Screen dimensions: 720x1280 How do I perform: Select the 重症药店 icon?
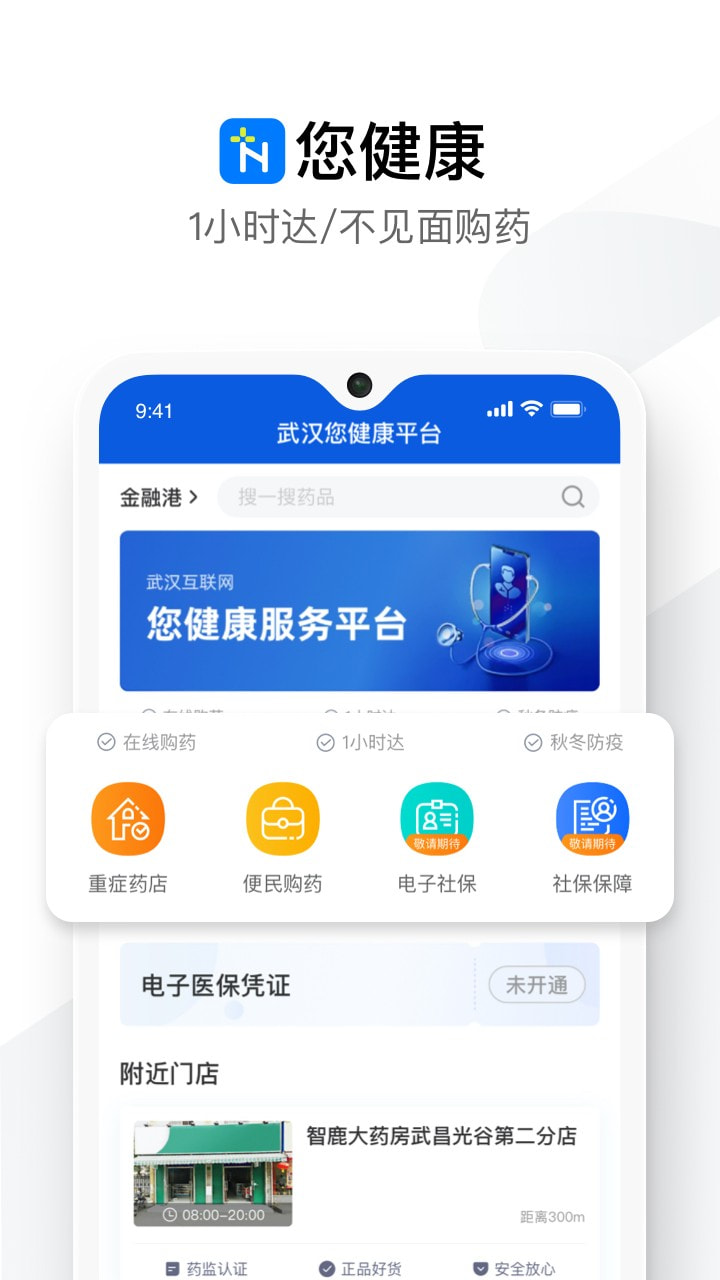128,822
